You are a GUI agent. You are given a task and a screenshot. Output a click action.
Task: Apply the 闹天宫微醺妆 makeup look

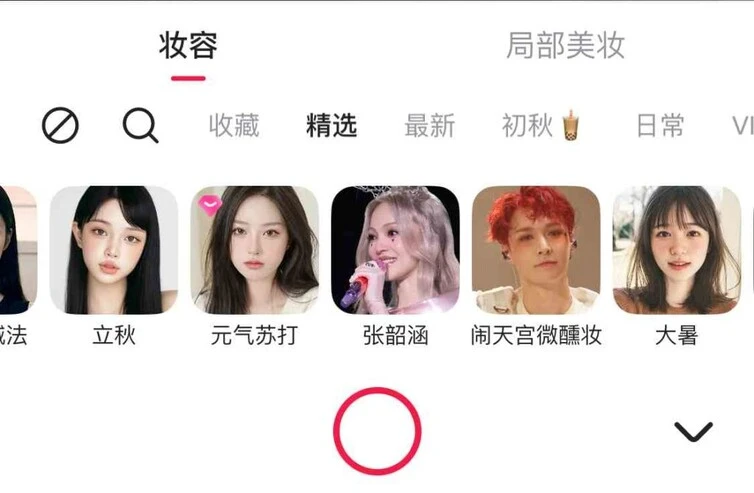click(x=536, y=250)
